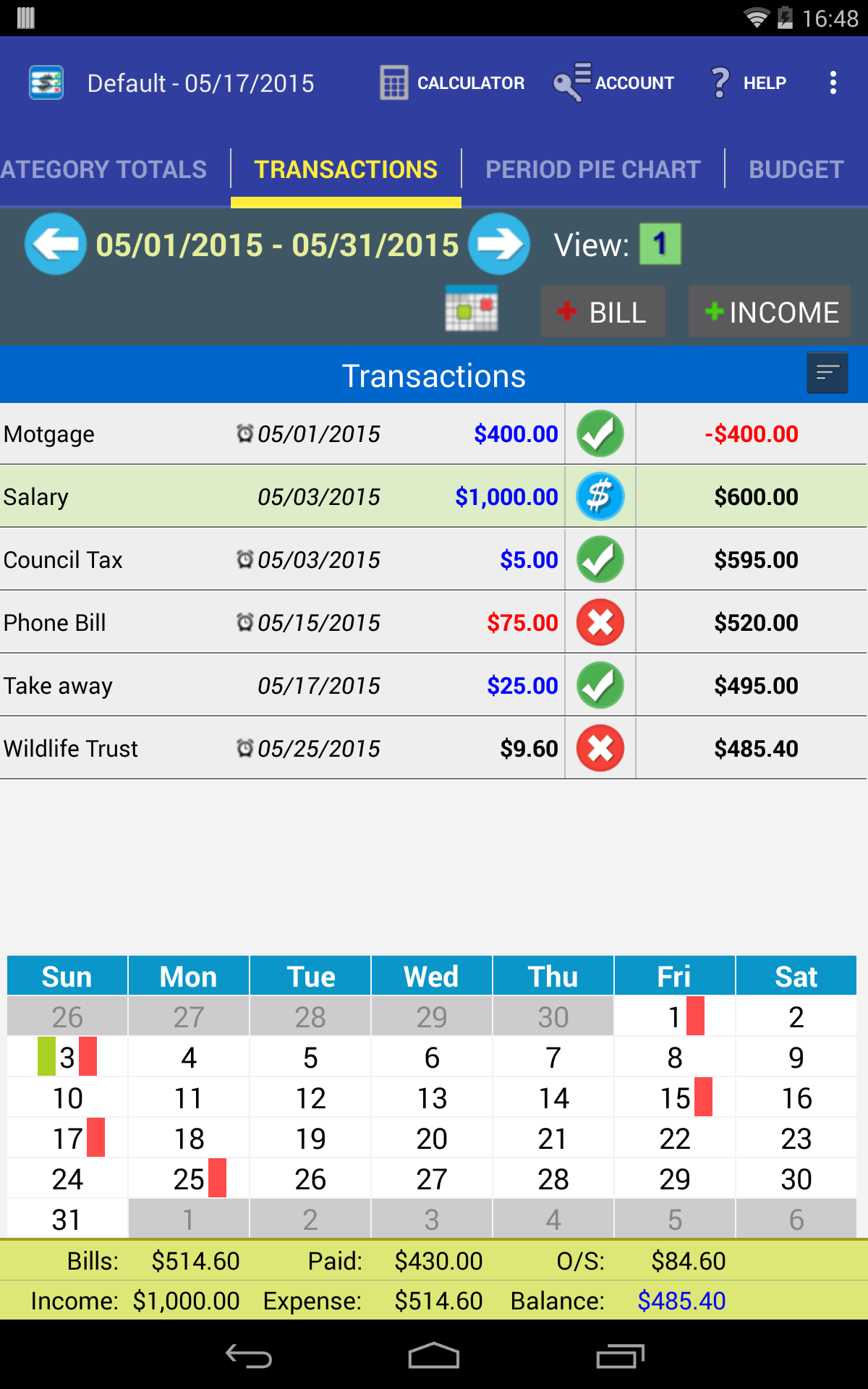This screenshot has height=1389, width=868.
Task: Add a new bill with the BILL button
Action: 603,312
